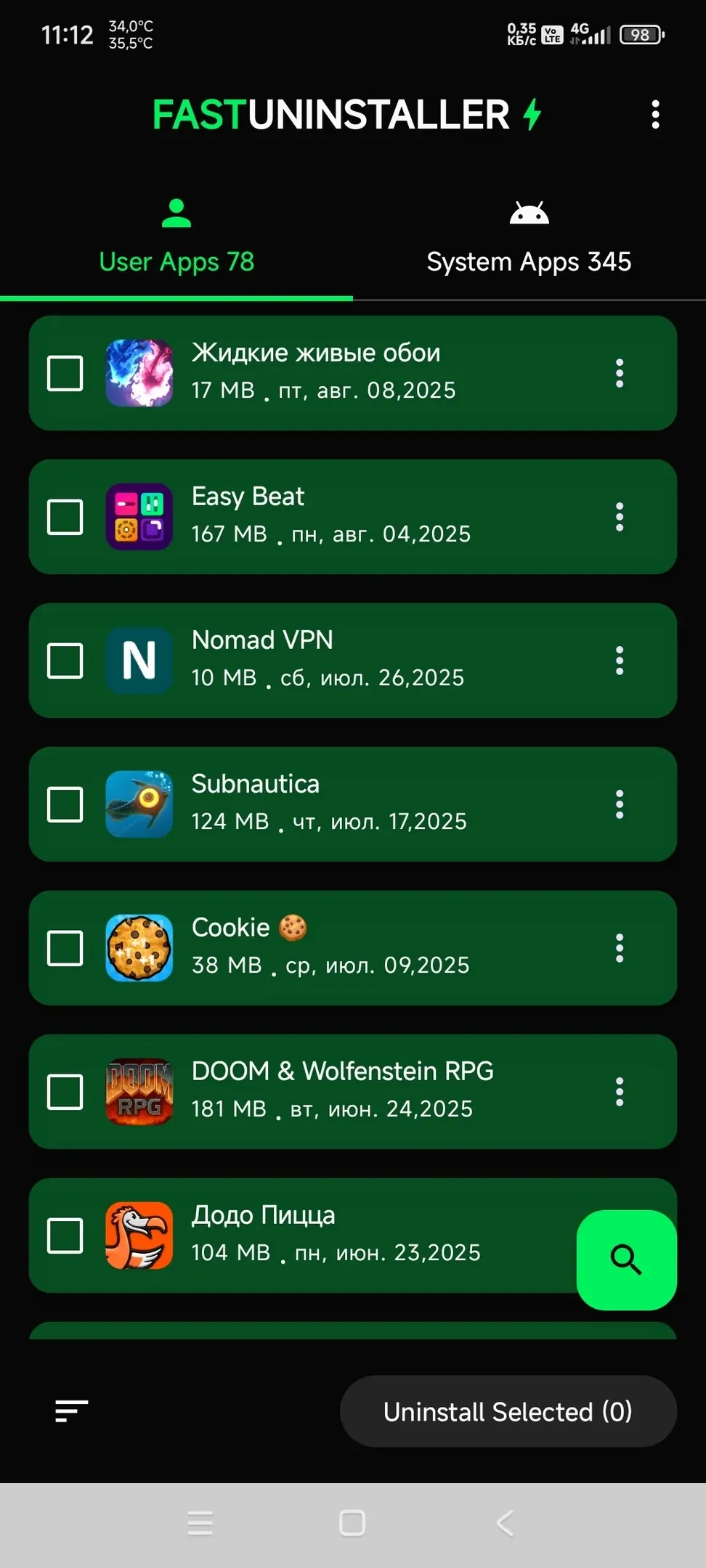Select the Nomad VPN checkbox
The height and width of the screenshot is (1568, 706).
(65, 661)
